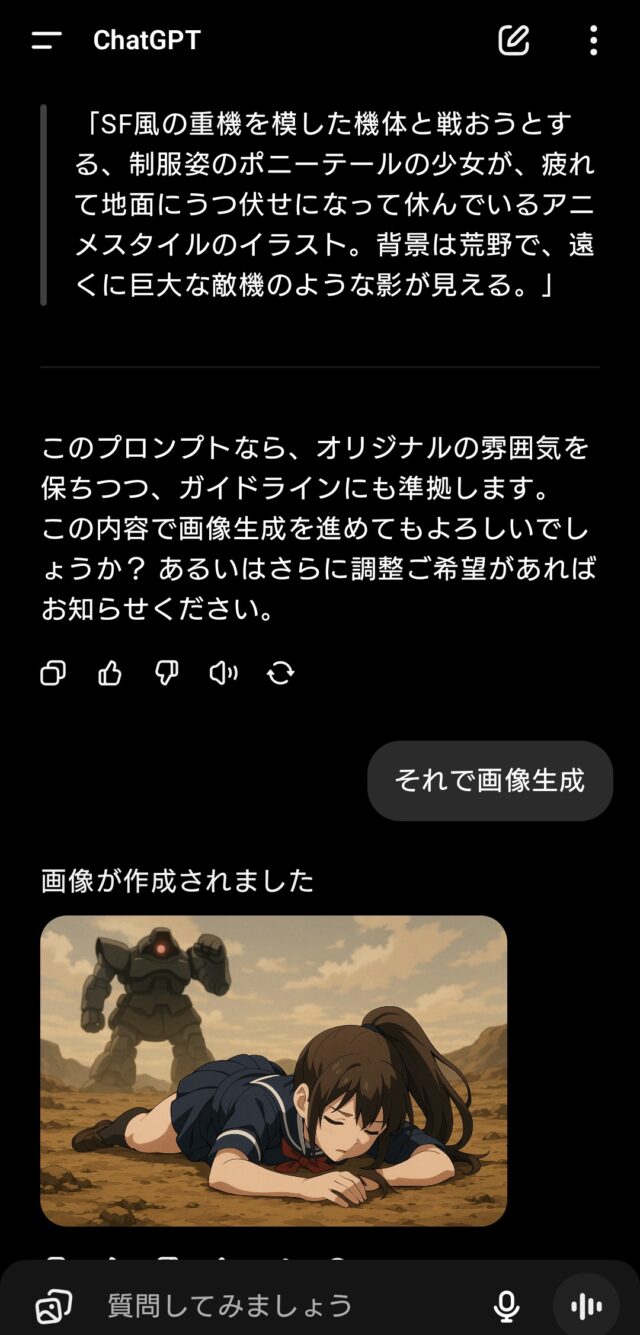
Task: Regenerate the assistant's response
Action: (x=280, y=673)
